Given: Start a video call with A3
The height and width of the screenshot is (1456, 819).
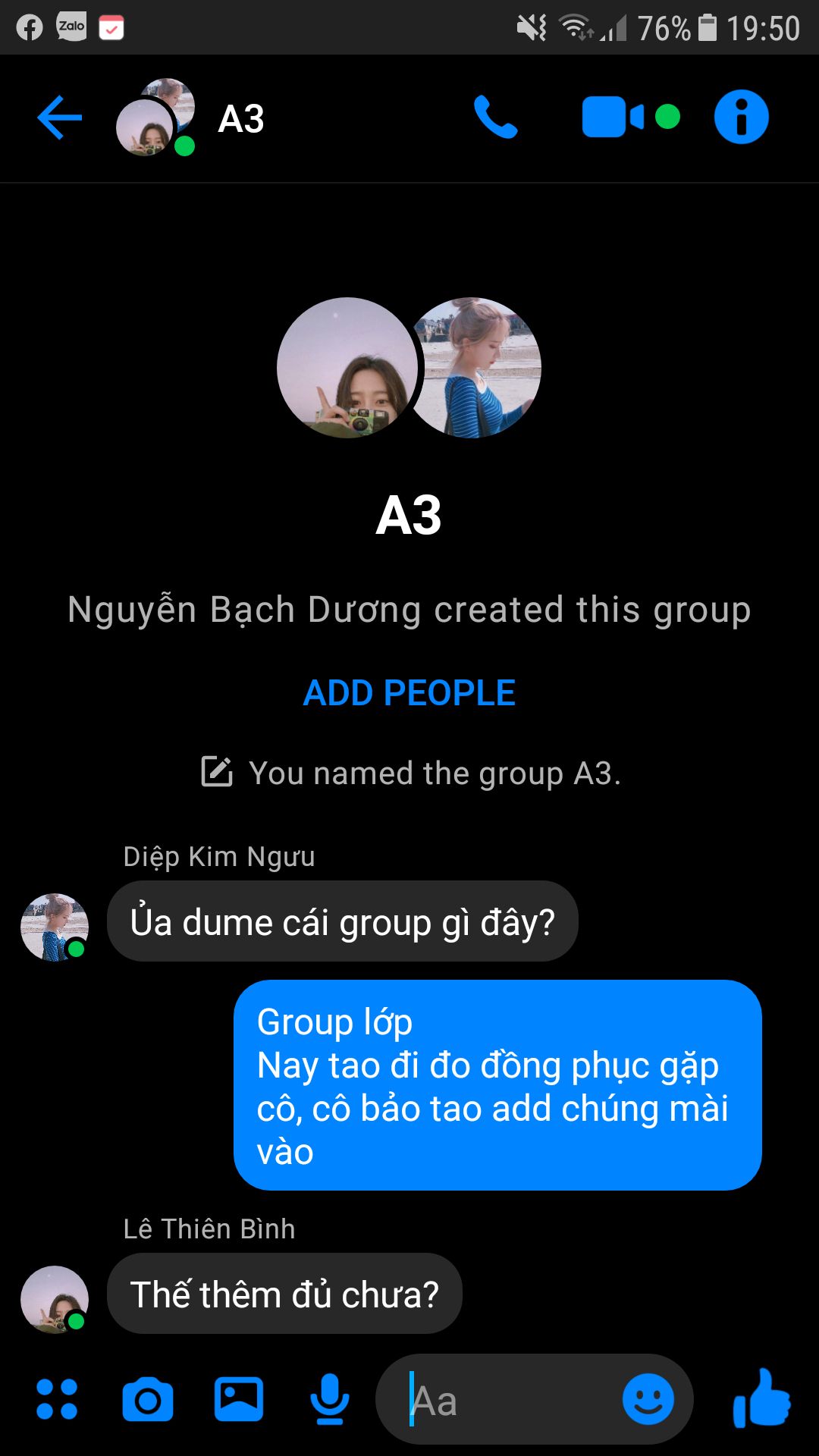Looking at the screenshot, I should pos(613,117).
